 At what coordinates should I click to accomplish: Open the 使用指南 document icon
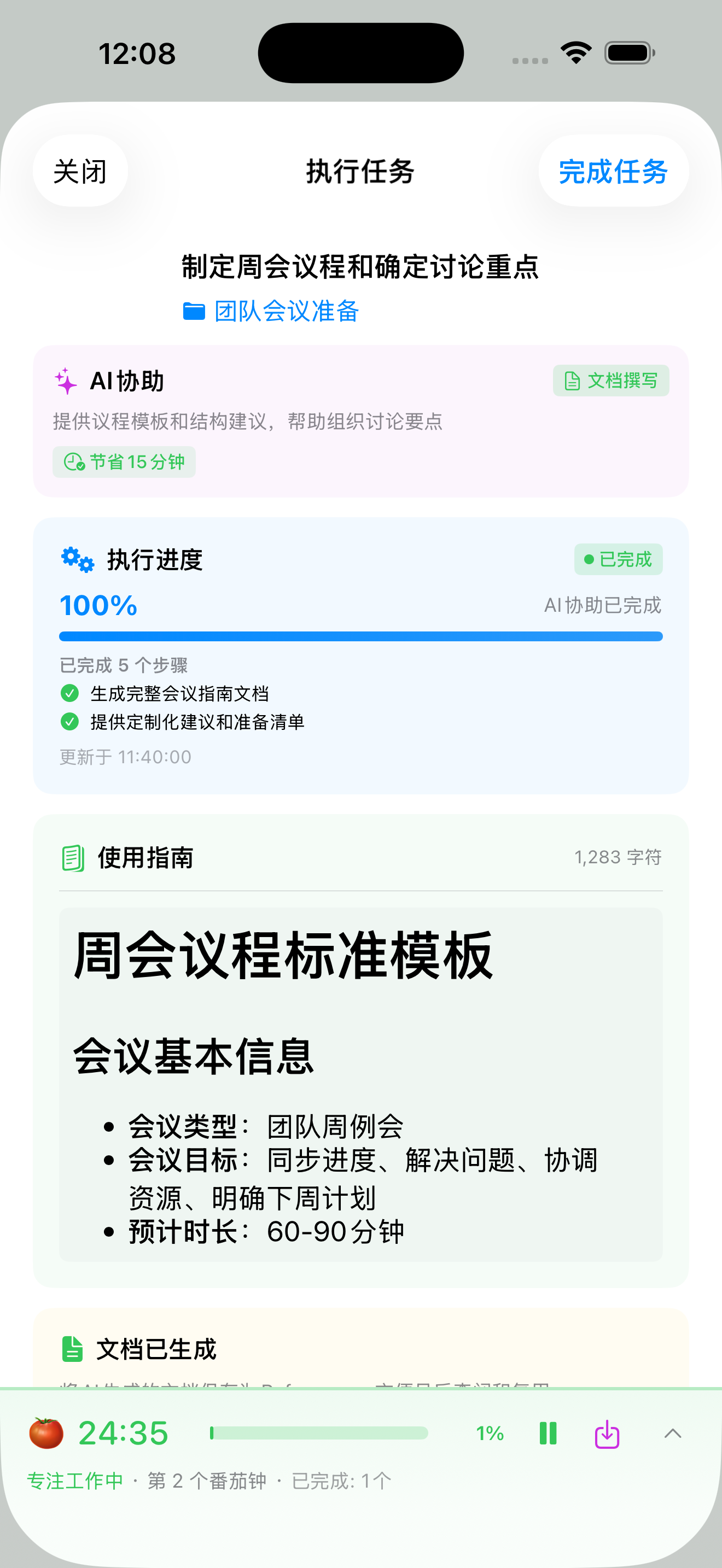click(x=72, y=859)
